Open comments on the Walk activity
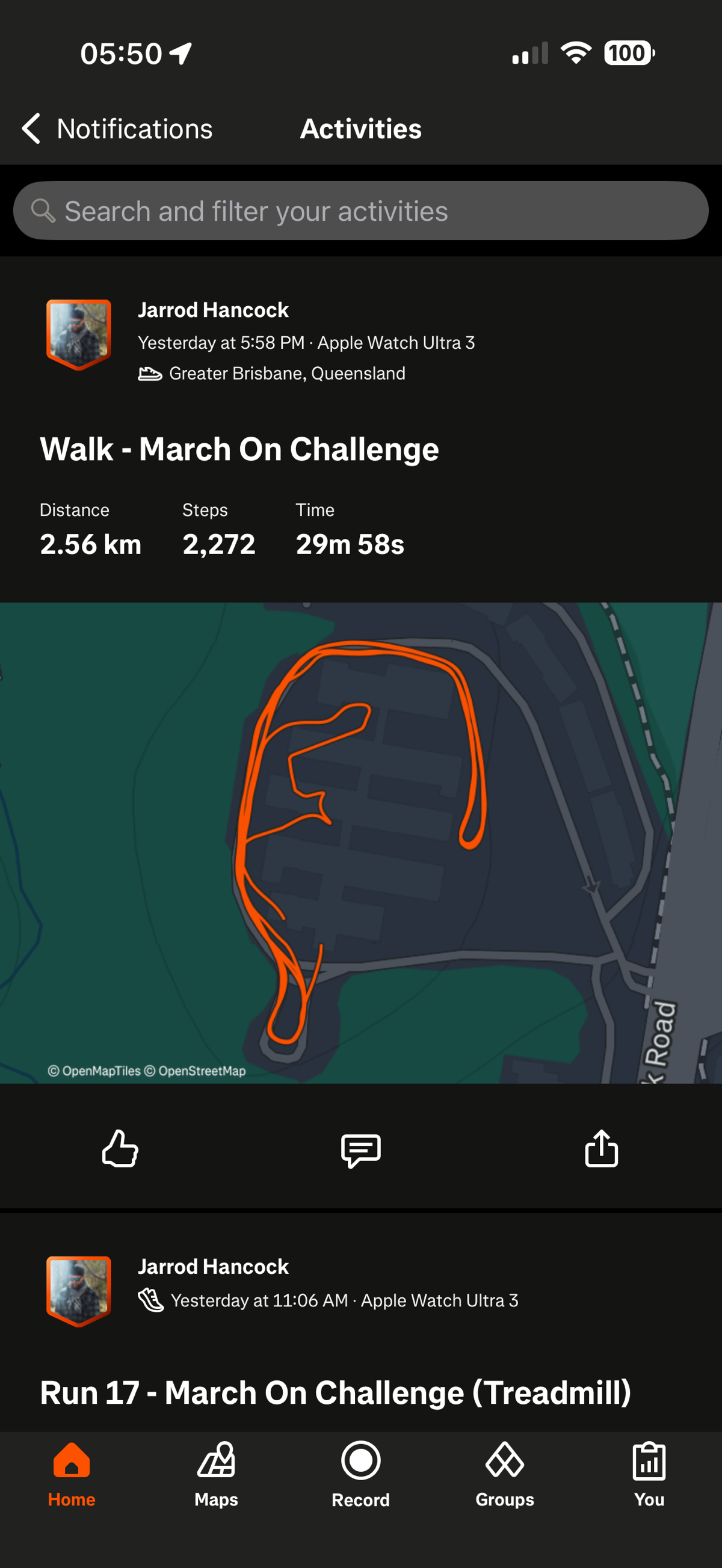This screenshot has height=1568, width=722. [x=360, y=1150]
